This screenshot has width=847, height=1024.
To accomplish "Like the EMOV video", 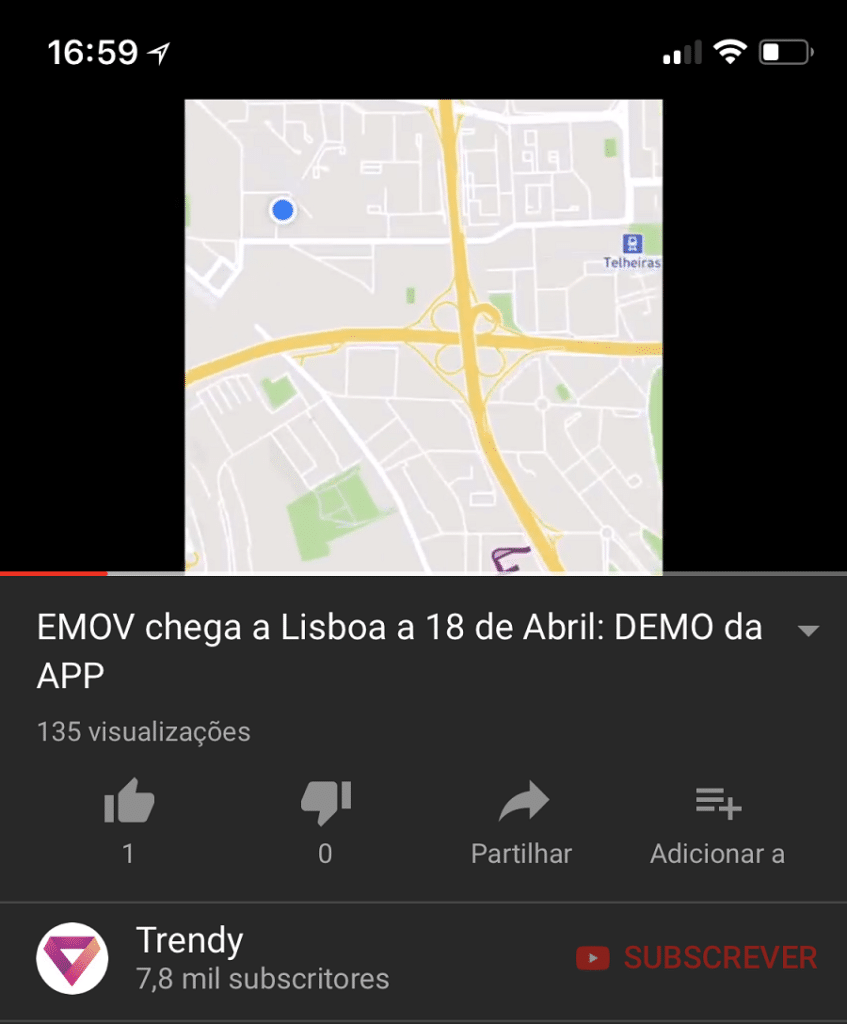I will (x=129, y=803).
